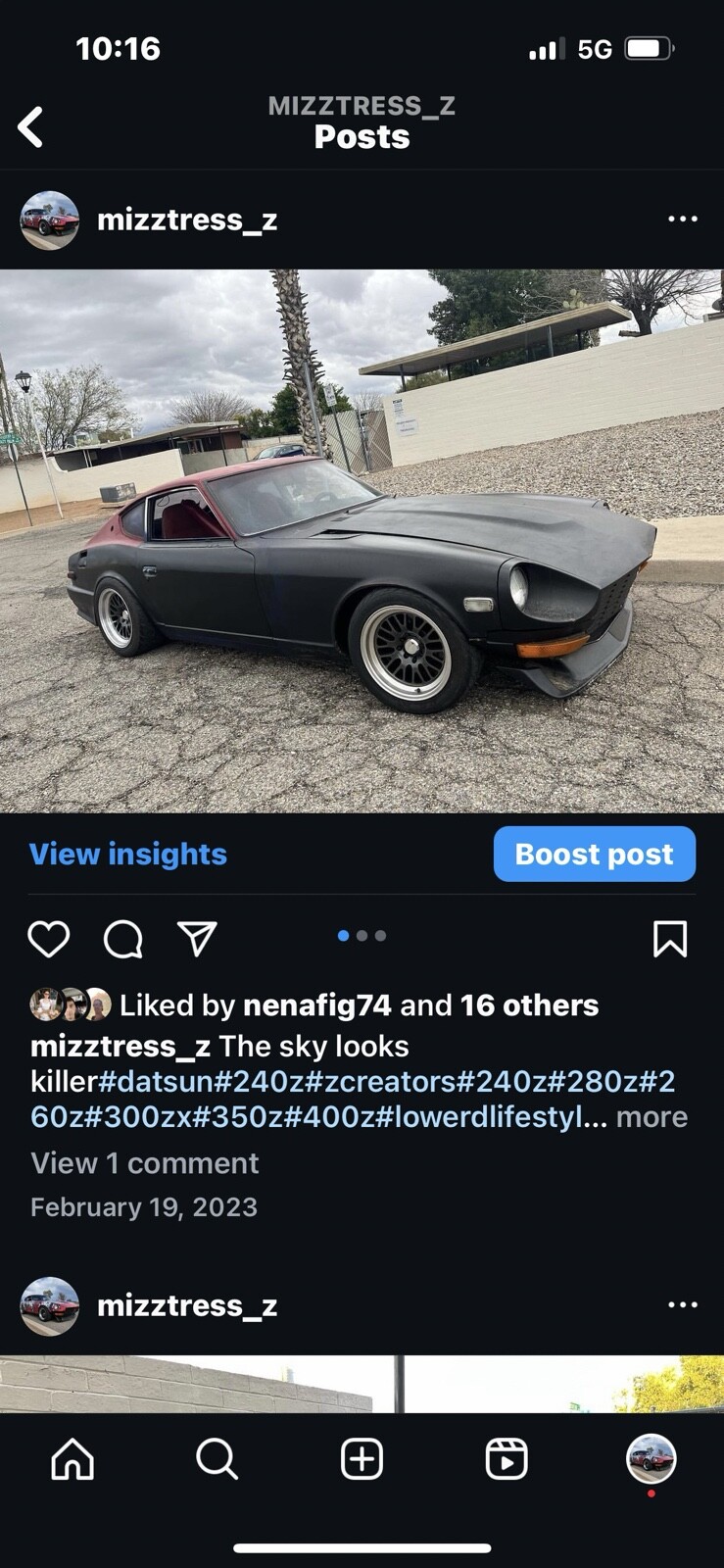
Task: Open the options menu for the February 19 post
Action: [682, 219]
